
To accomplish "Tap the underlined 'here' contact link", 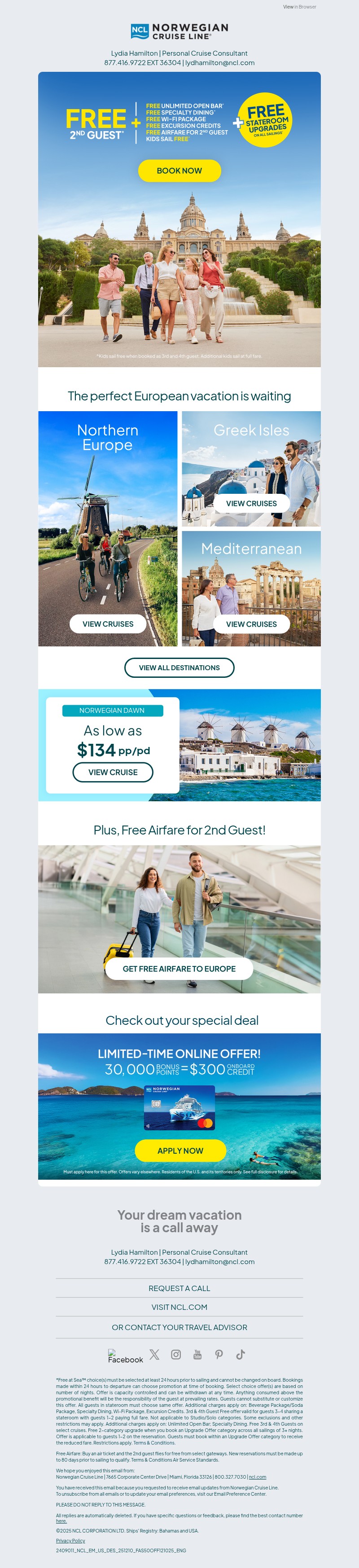I will coord(61,1520).
